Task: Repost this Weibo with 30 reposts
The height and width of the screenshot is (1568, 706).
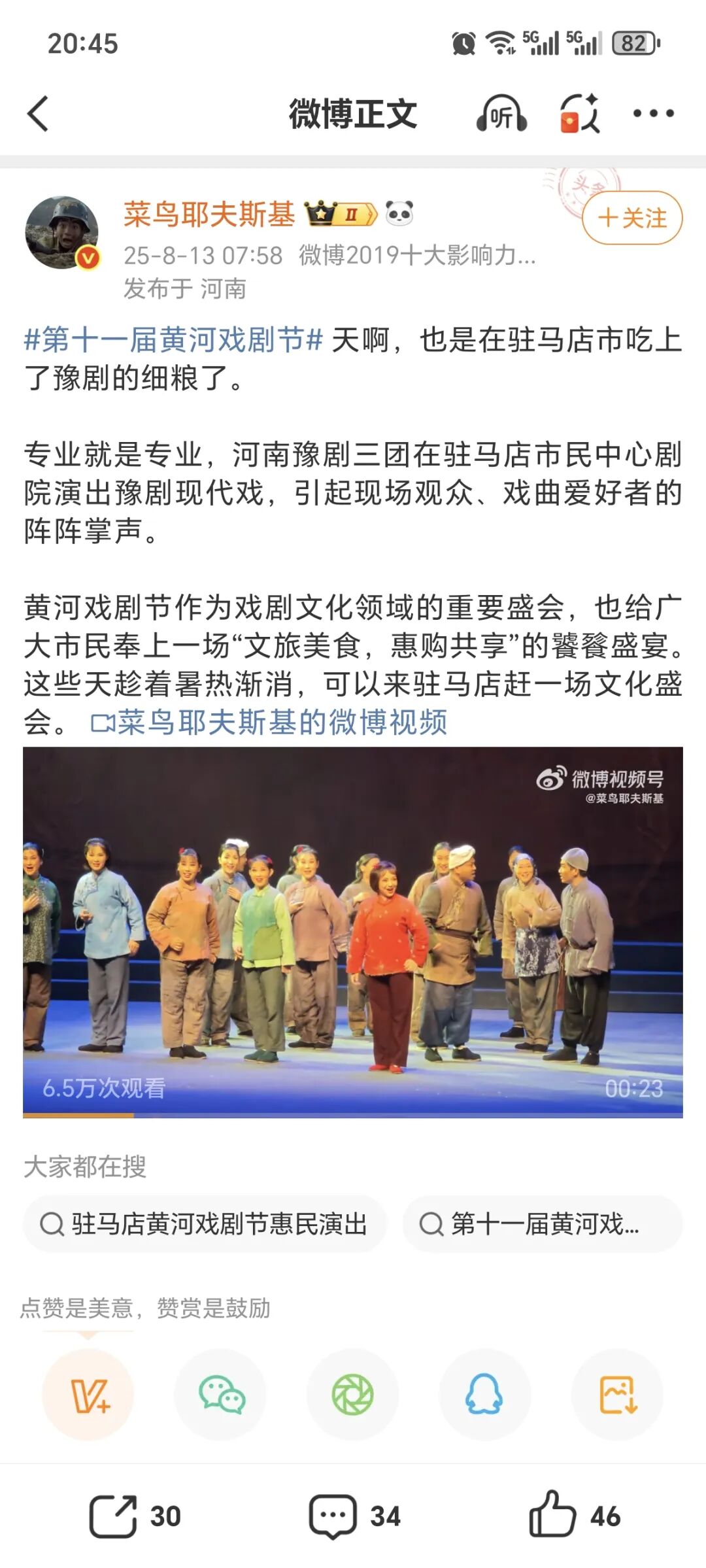Action: 135,1516
